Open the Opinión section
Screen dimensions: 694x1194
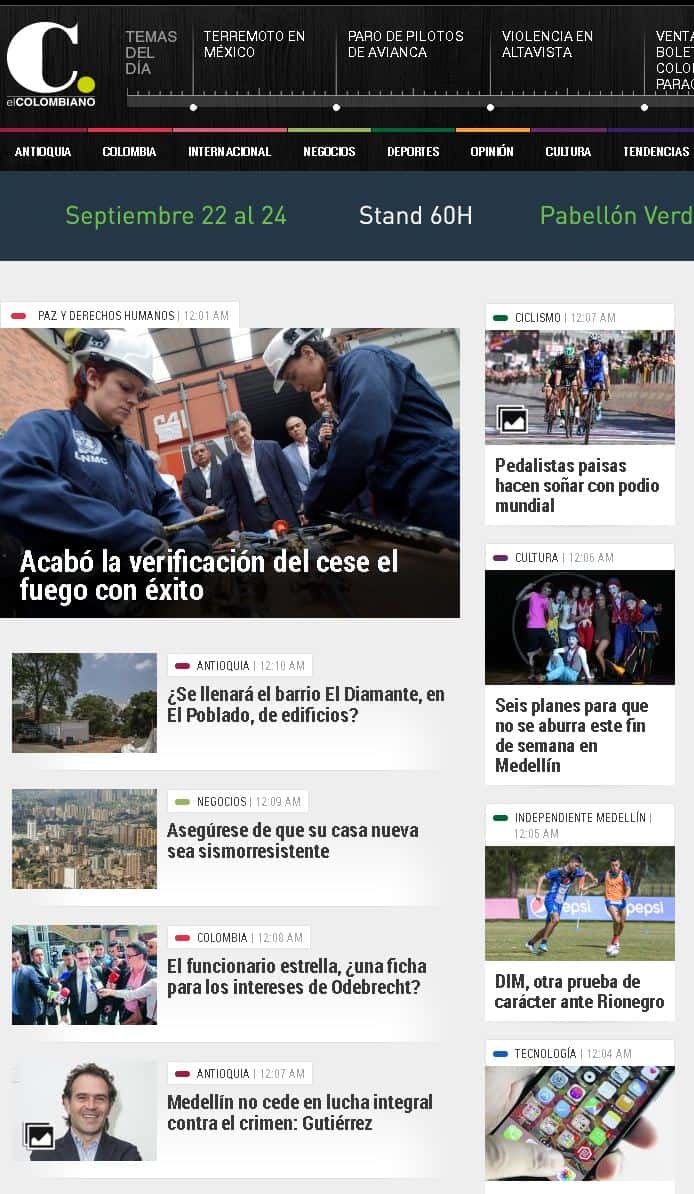click(x=492, y=152)
